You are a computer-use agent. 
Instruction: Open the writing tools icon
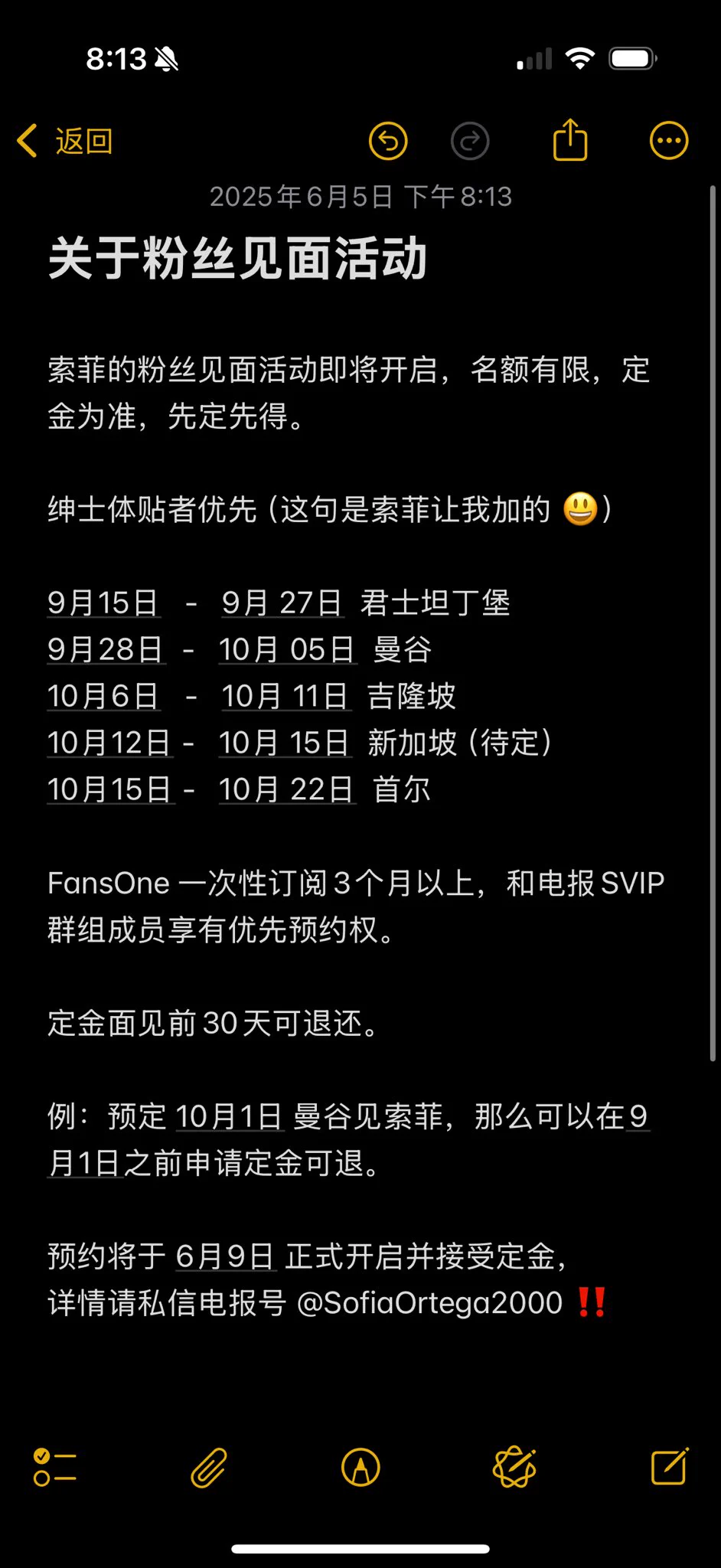tap(514, 1468)
